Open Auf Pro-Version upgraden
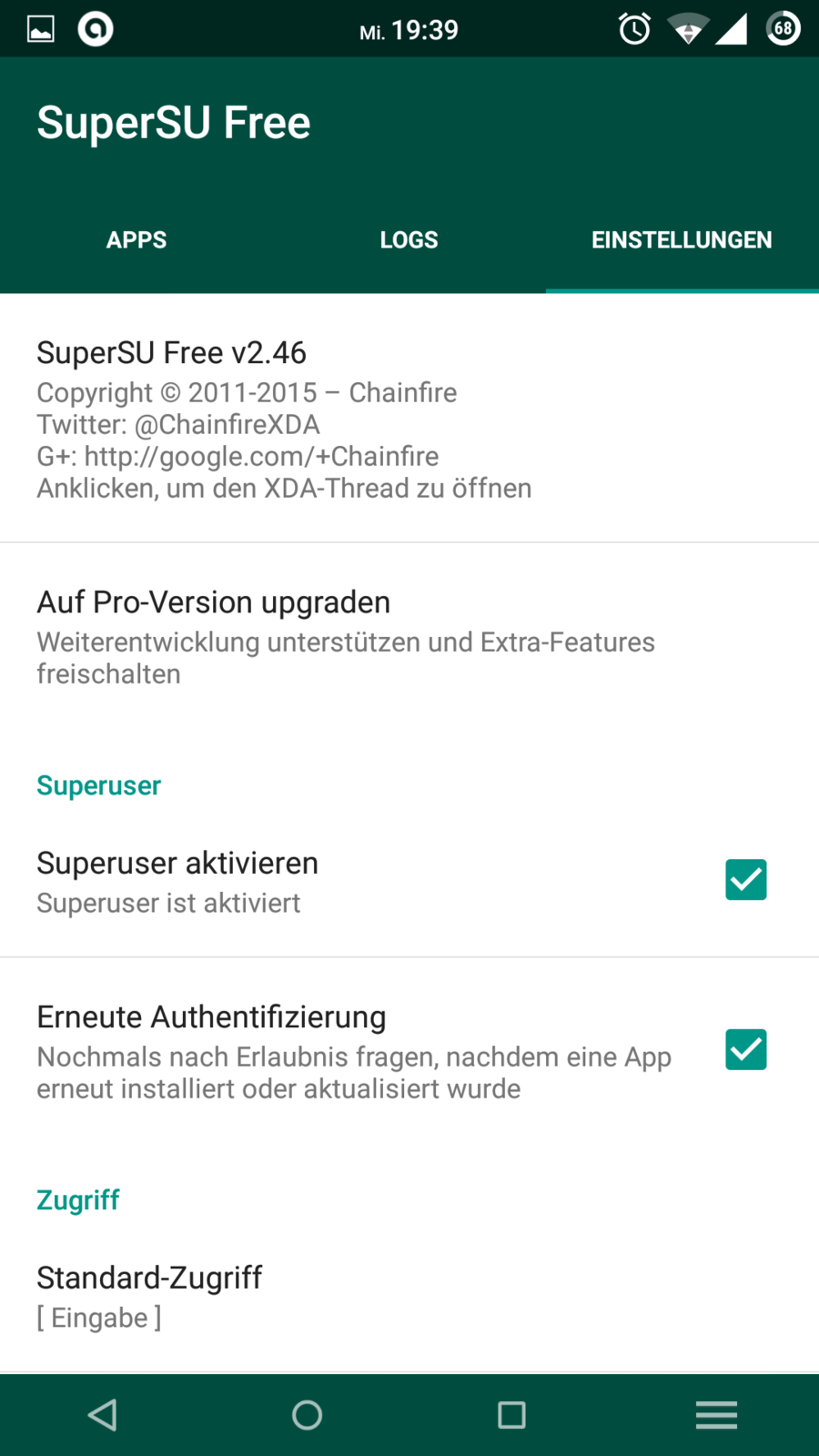This screenshot has width=819, height=1456. pyautogui.click(x=346, y=636)
